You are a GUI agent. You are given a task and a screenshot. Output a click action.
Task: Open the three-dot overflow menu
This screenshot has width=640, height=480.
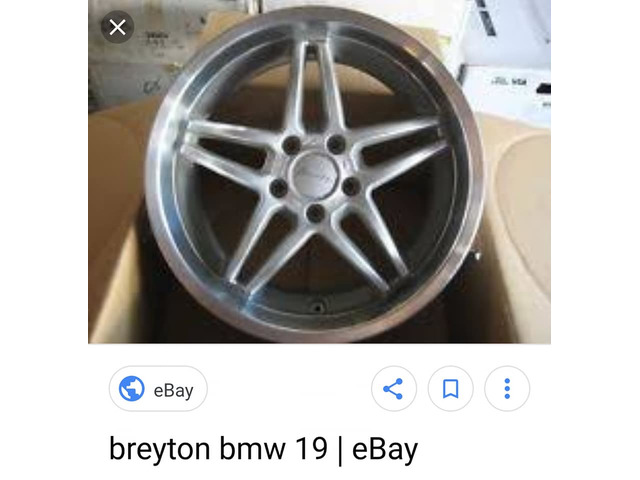pyautogui.click(x=507, y=389)
